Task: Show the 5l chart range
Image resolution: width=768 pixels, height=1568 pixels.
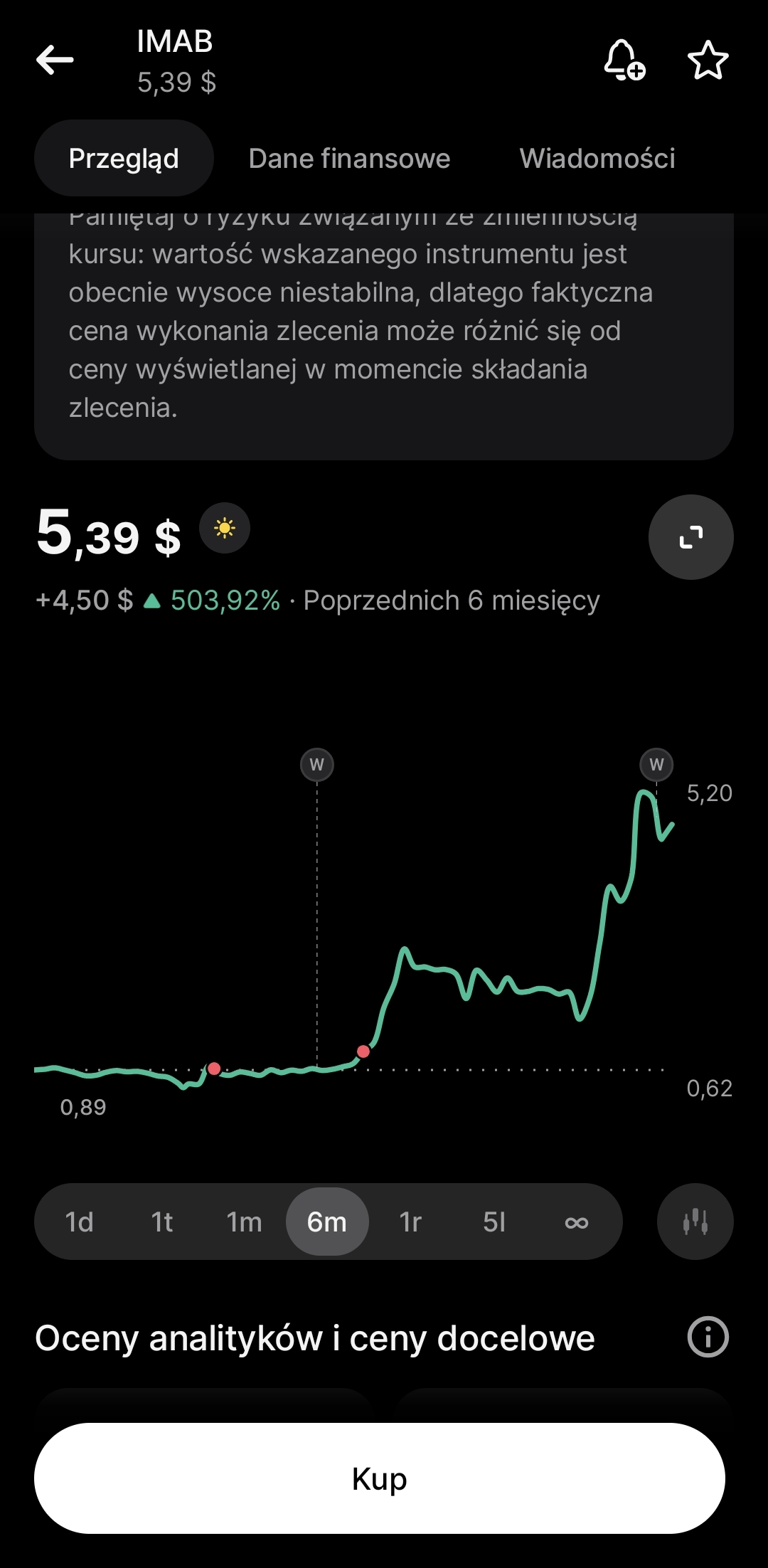Action: coord(494,1222)
